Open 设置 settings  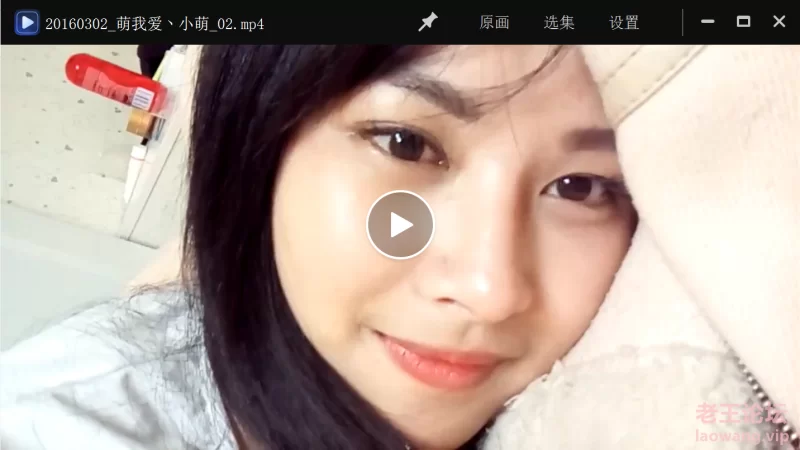pos(624,22)
